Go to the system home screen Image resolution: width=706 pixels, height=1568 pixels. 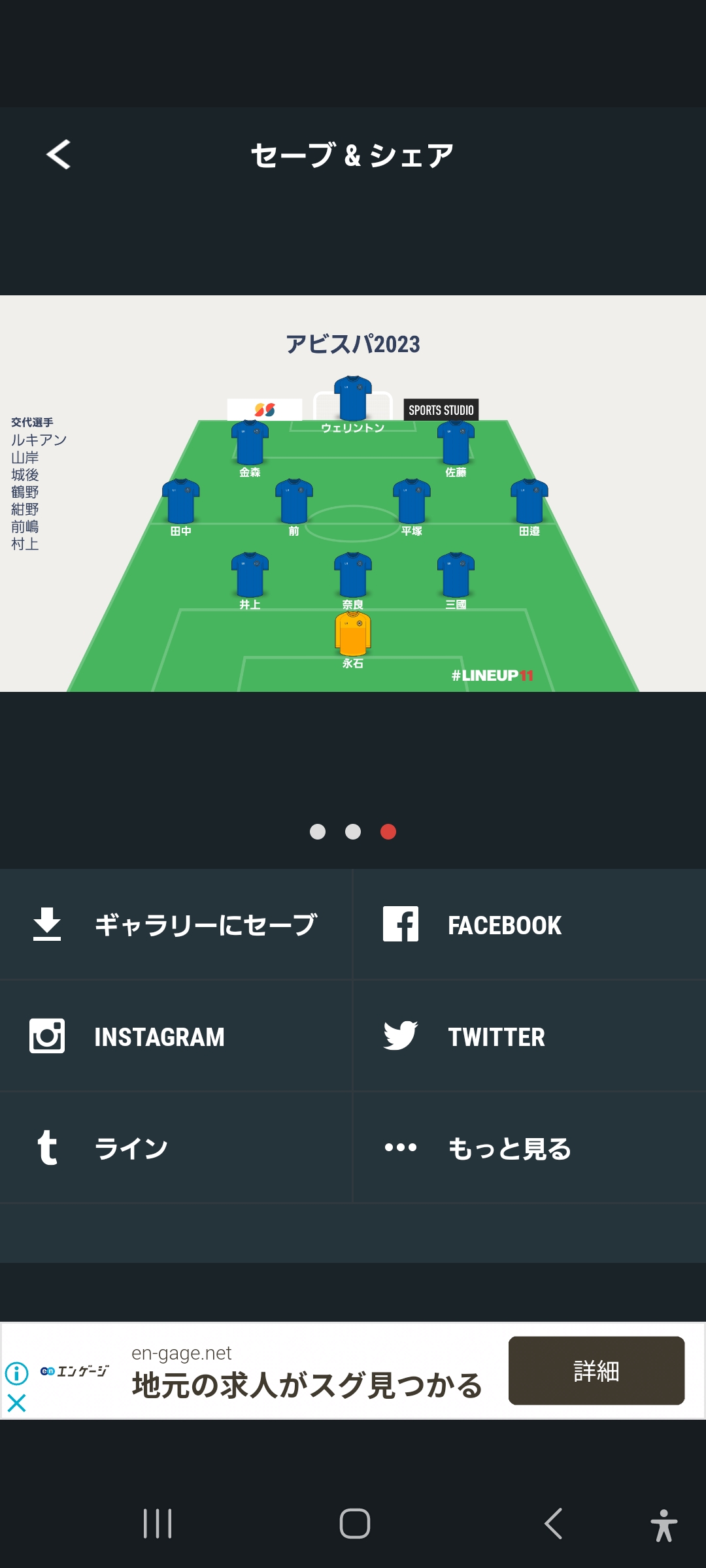point(355,1524)
